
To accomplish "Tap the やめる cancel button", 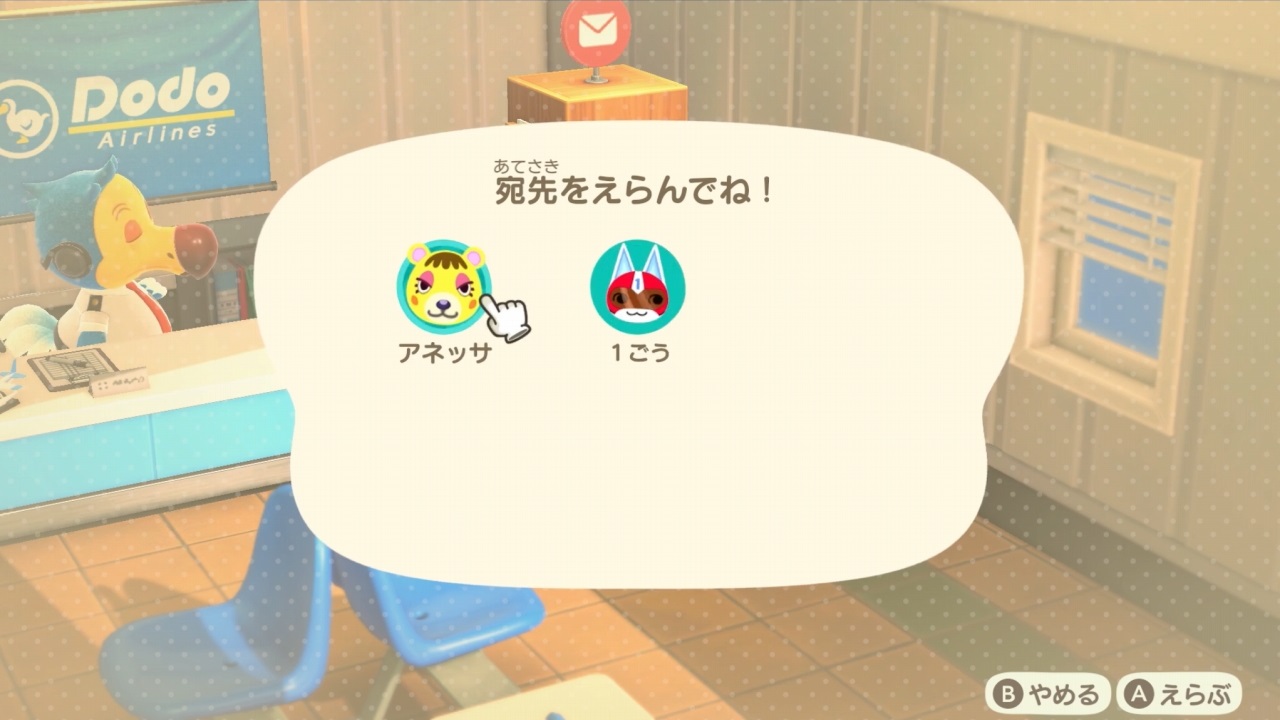I will 1047,693.
